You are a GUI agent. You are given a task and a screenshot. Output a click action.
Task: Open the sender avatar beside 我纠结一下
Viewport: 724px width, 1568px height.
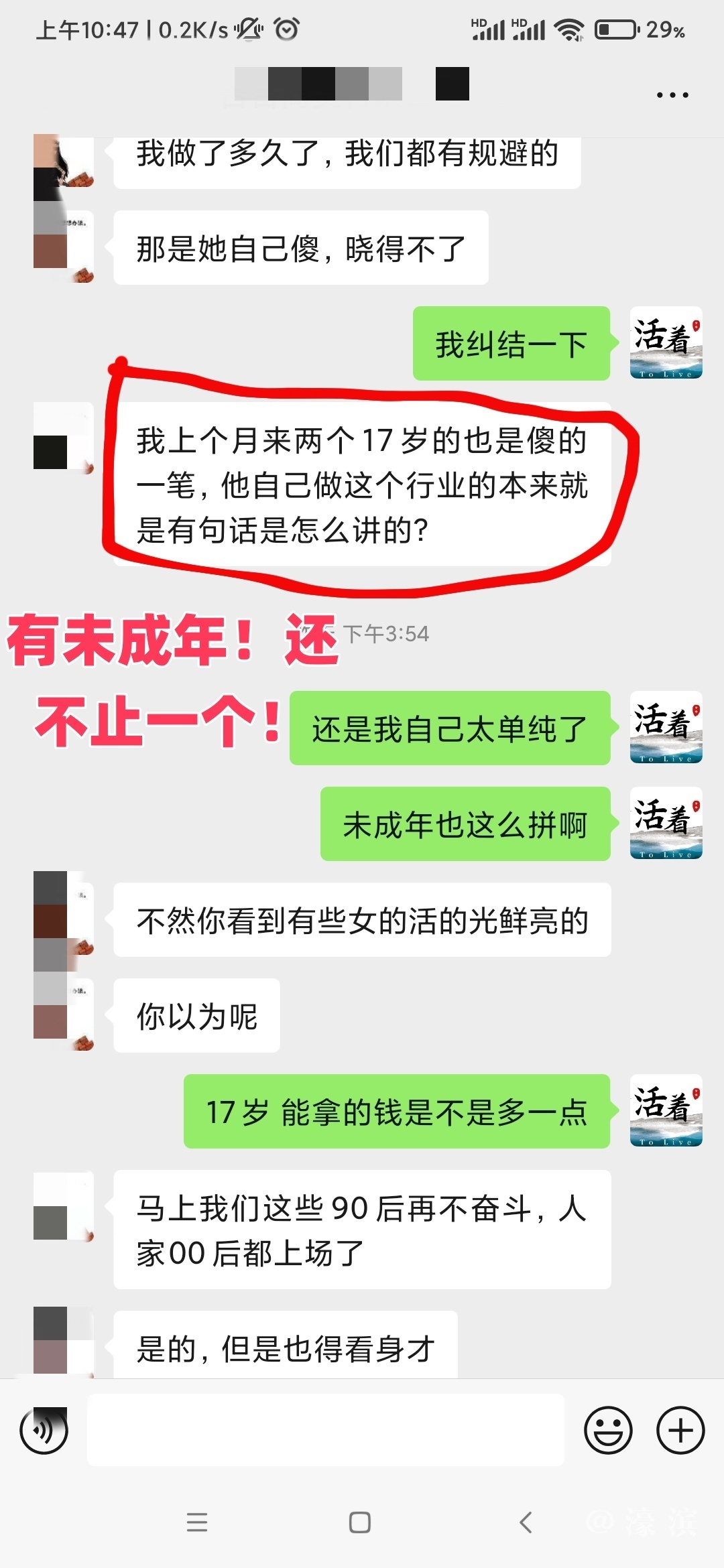coord(666,343)
